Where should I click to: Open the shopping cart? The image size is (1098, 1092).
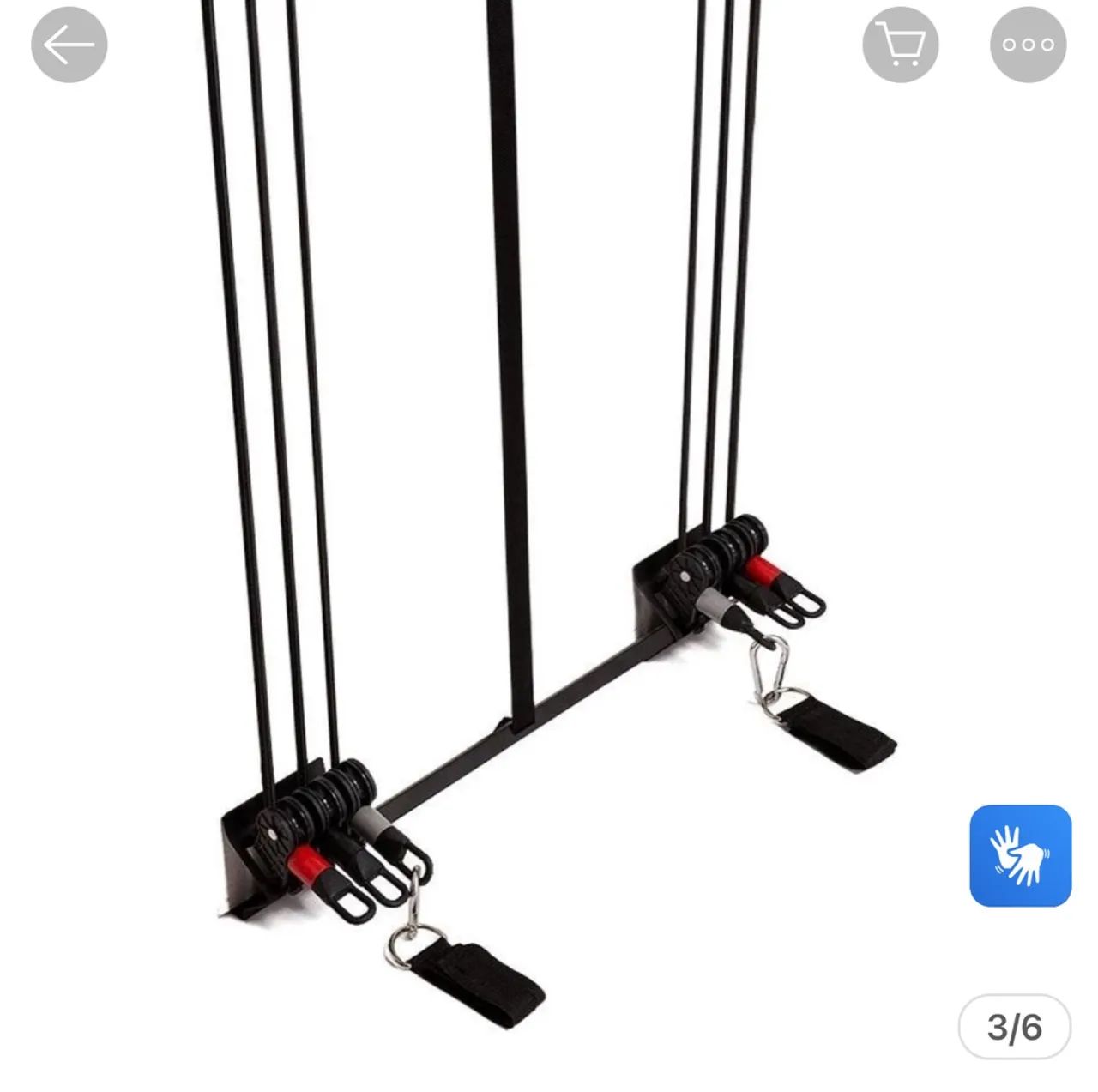(901, 45)
